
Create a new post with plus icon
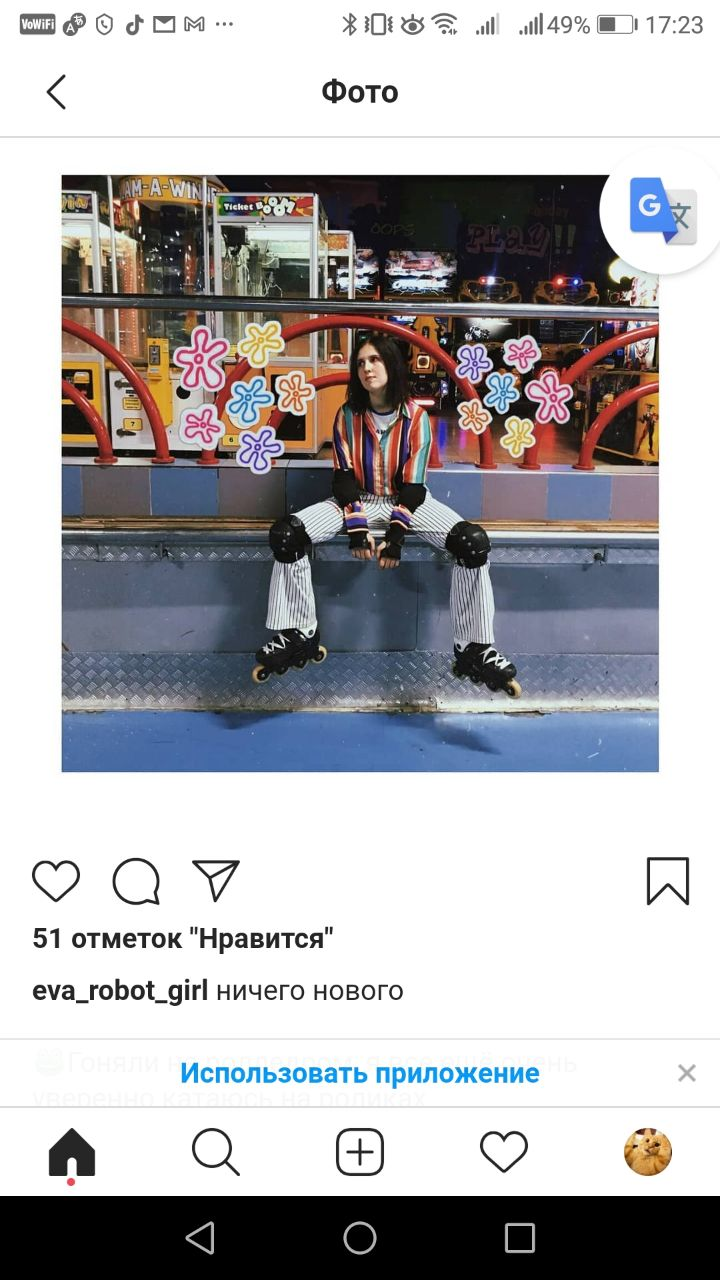click(360, 1152)
